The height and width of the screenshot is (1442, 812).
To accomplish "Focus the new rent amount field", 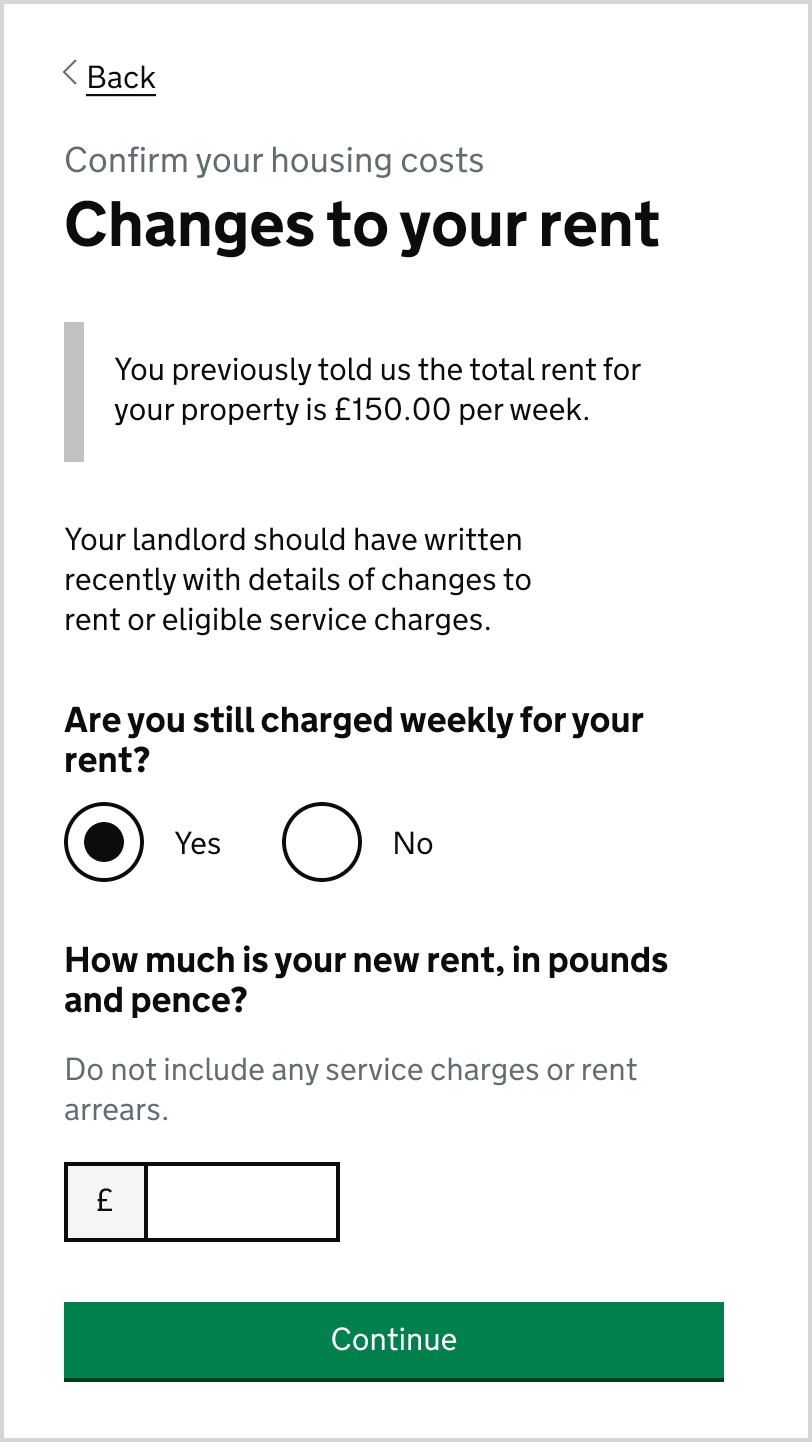I will point(242,1201).
